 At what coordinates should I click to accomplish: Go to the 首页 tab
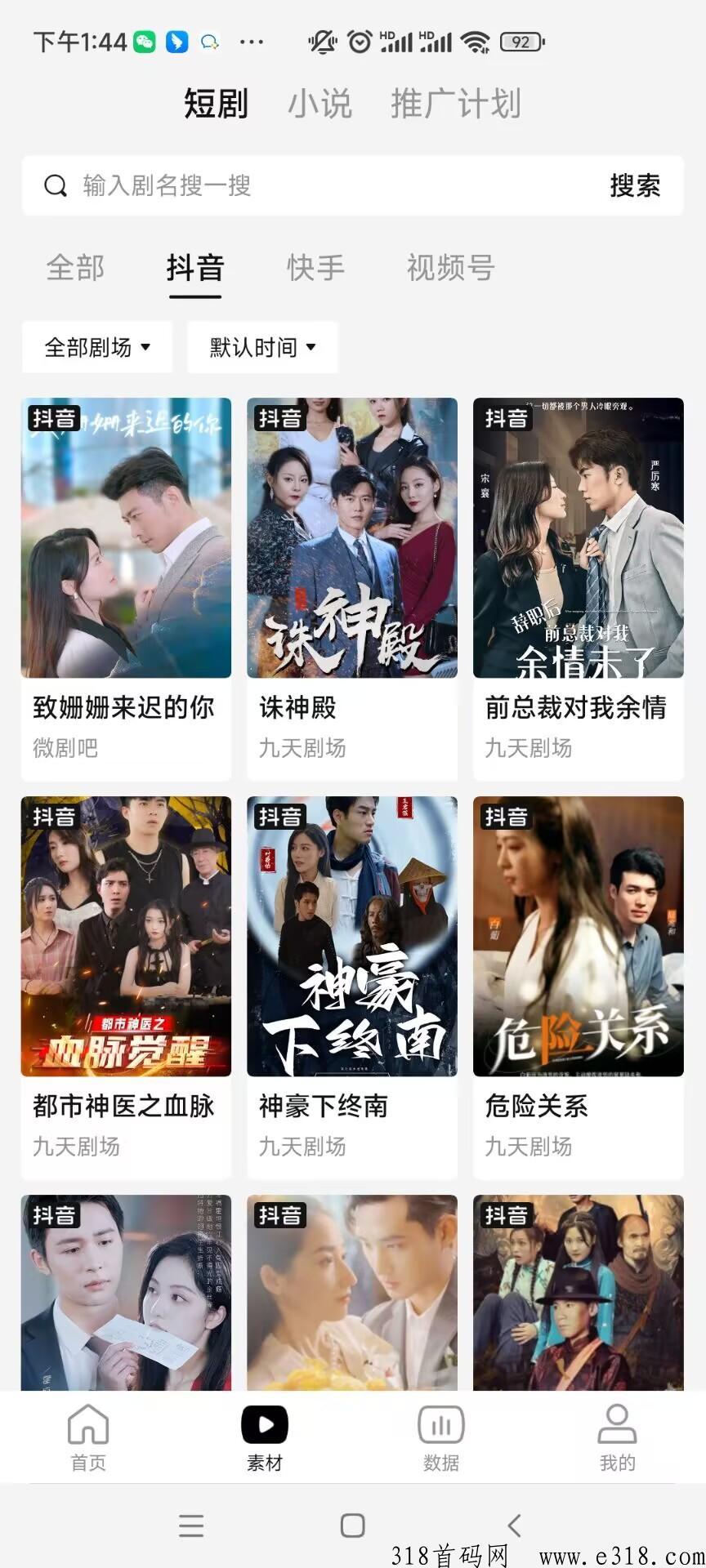[88, 1437]
